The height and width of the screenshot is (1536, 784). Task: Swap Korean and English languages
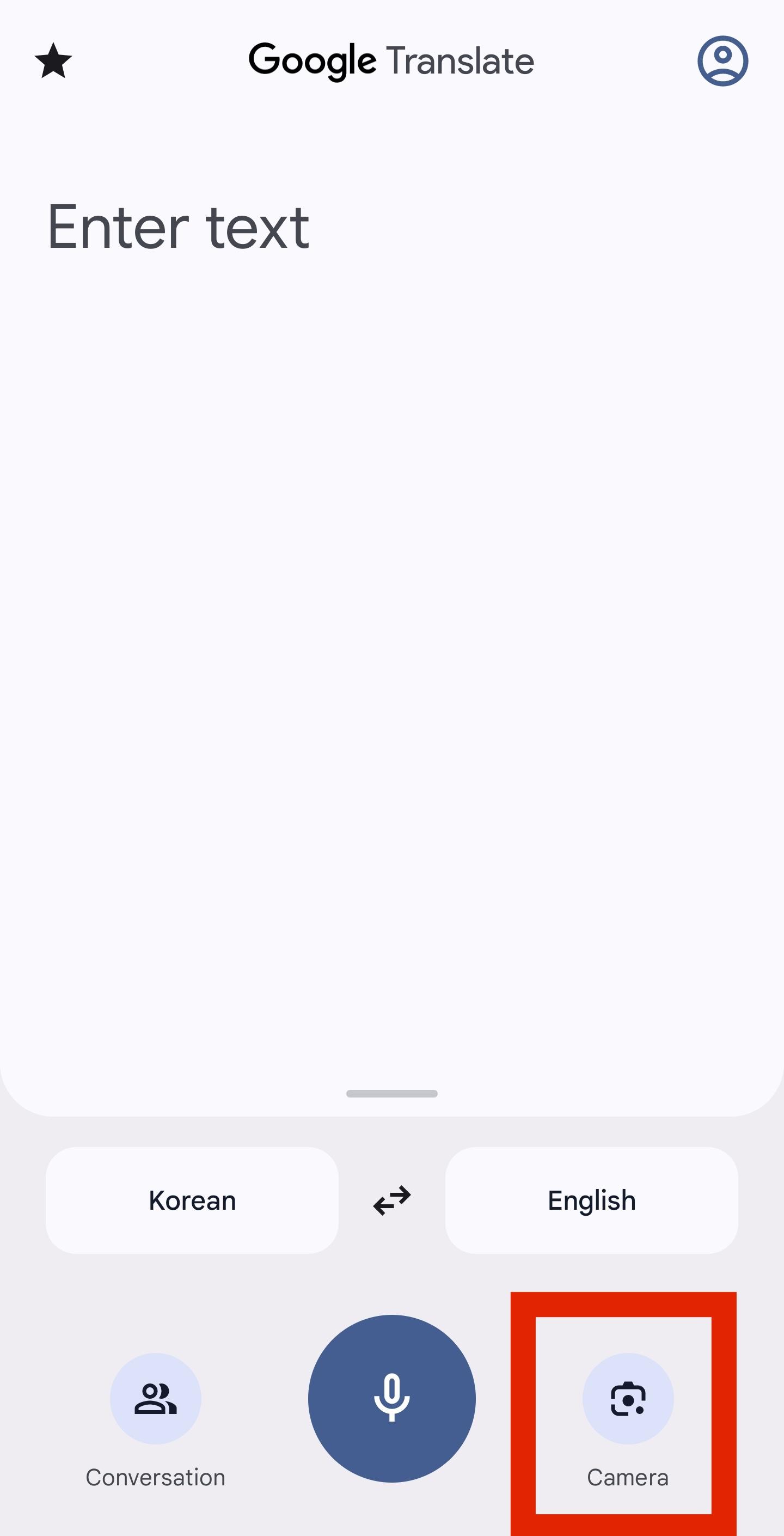[391, 1200]
